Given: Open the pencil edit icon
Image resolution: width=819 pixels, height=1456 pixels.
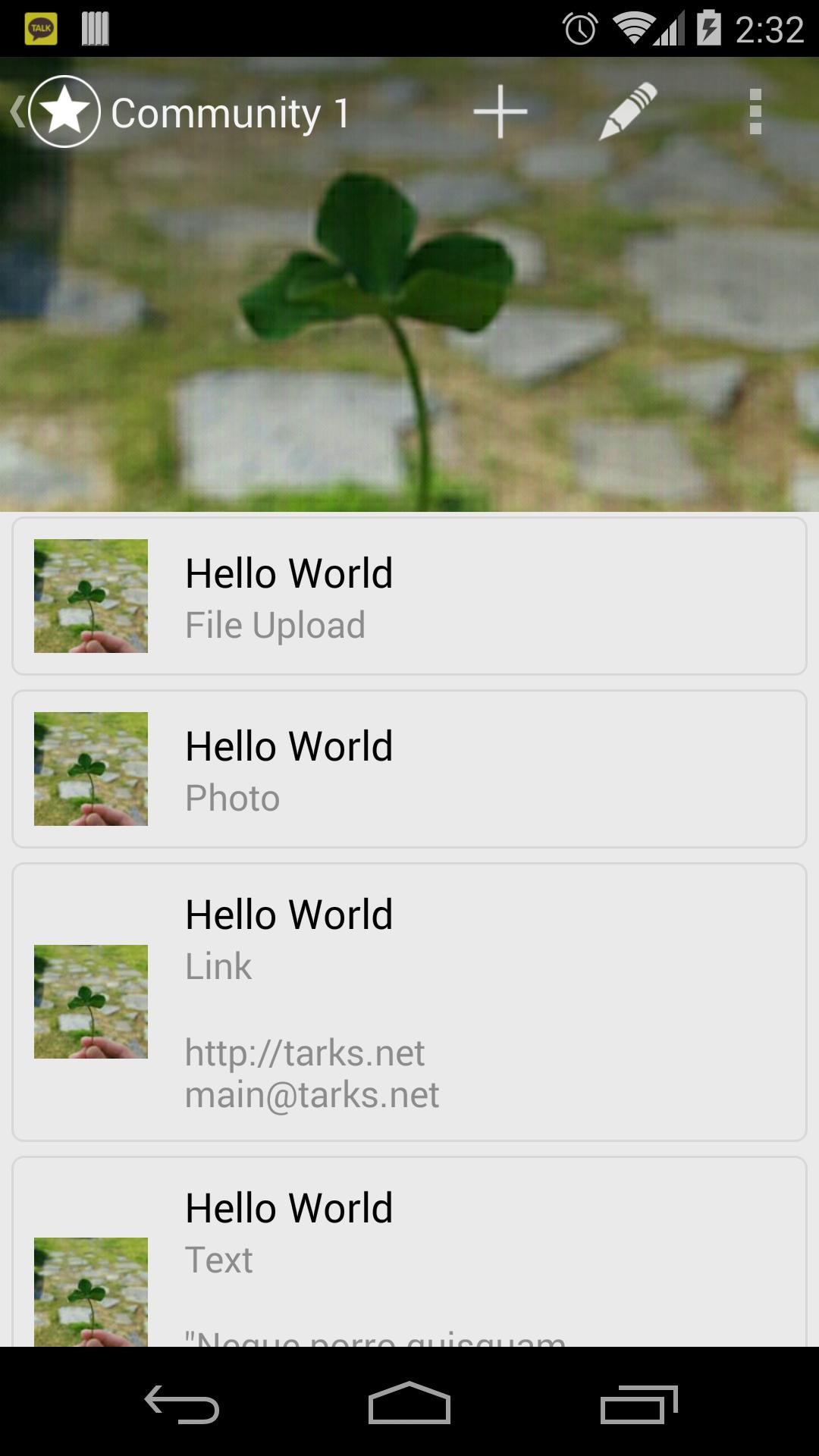Looking at the screenshot, I should coord(628,112).
